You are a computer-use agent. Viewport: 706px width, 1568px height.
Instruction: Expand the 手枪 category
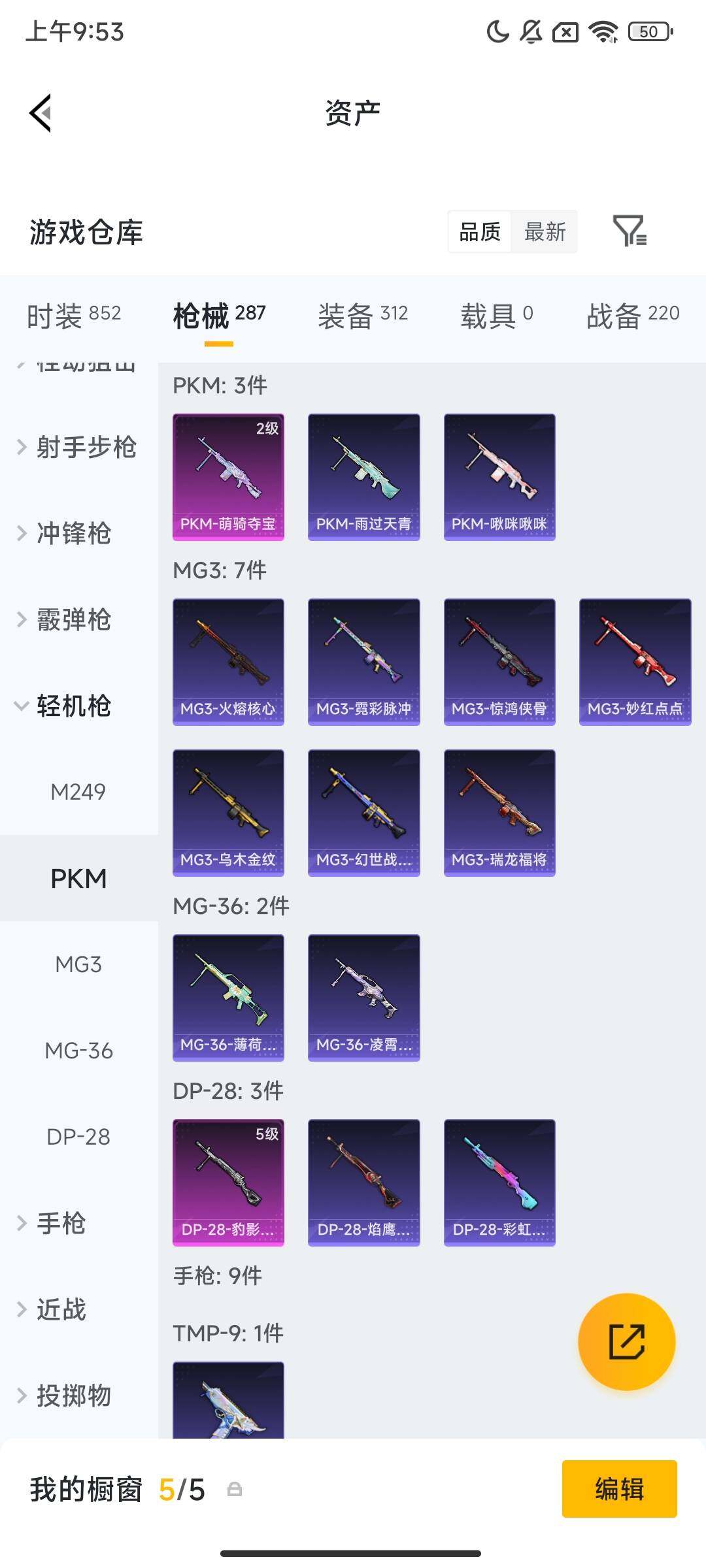click(x=52, y=1223)
